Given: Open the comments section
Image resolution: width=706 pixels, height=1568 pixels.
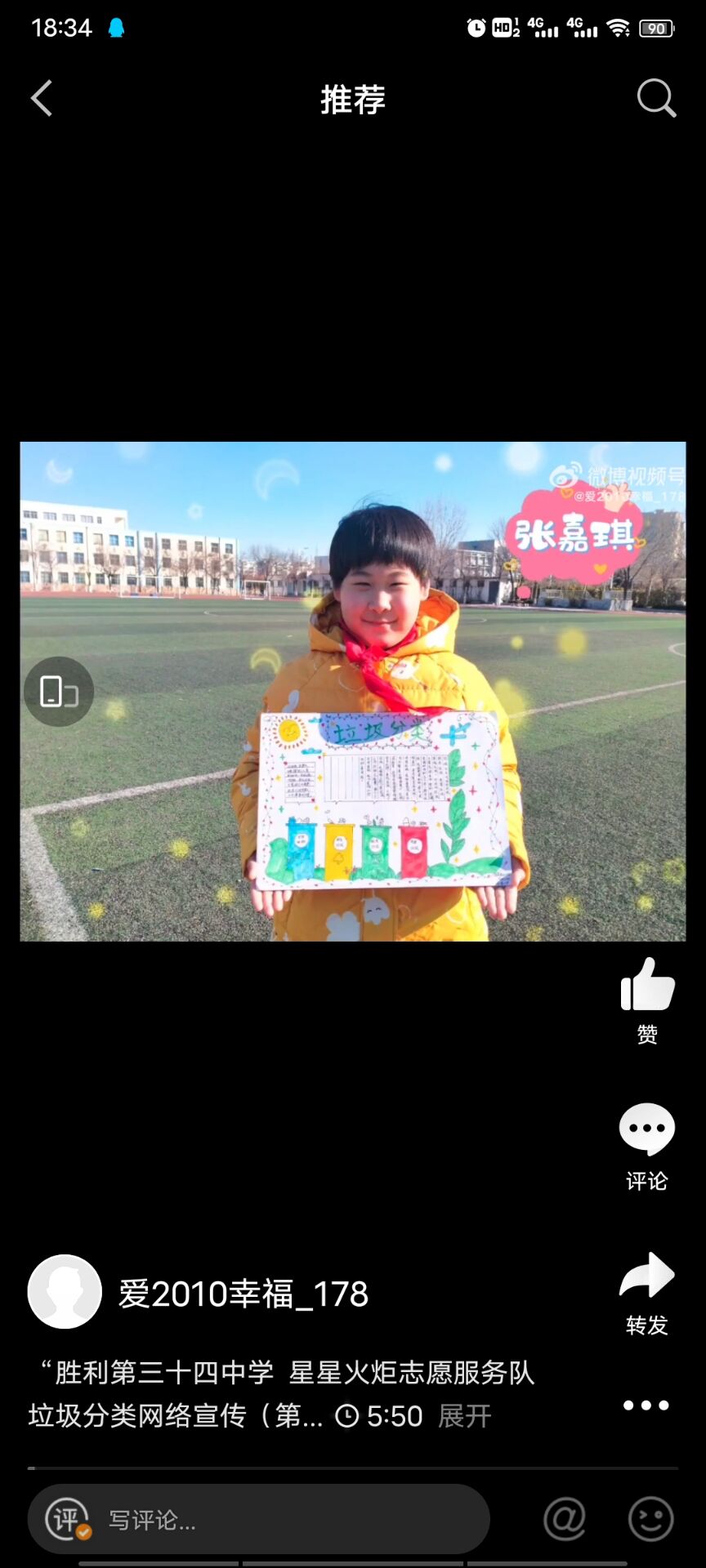Looking at the screenshot, I should tap(647, 1147).
